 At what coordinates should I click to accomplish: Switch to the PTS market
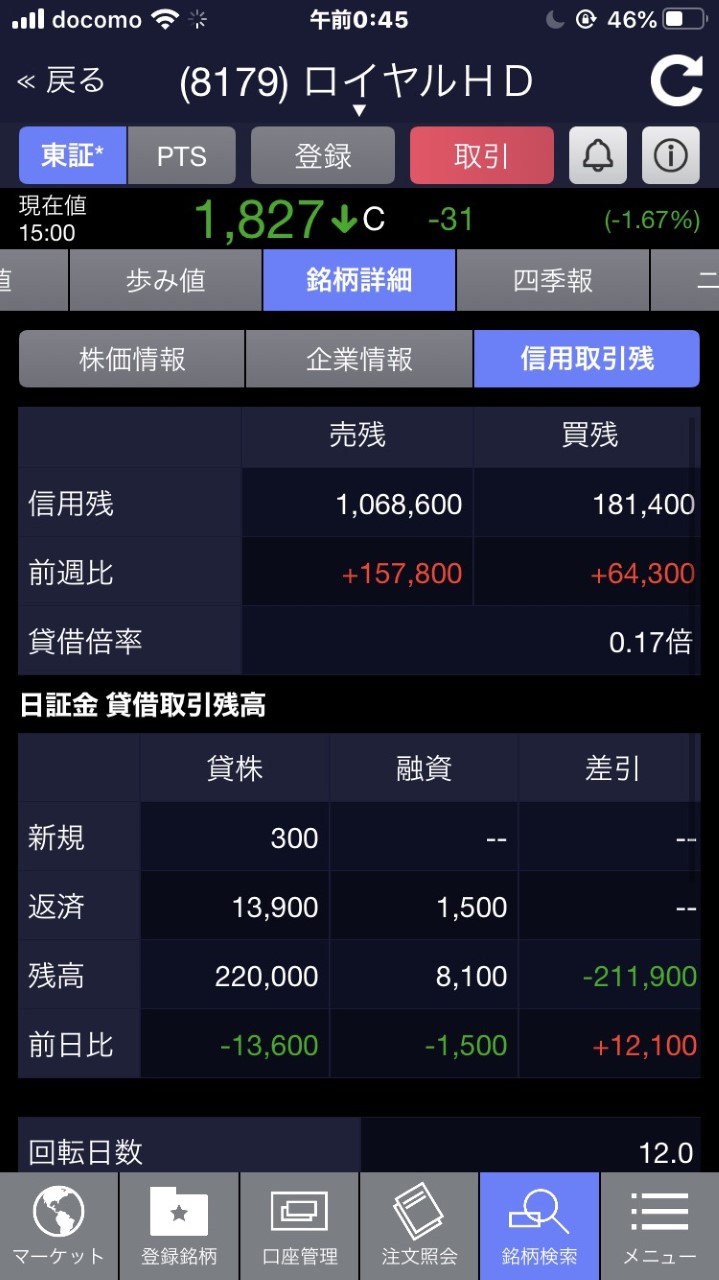point(182,155)
